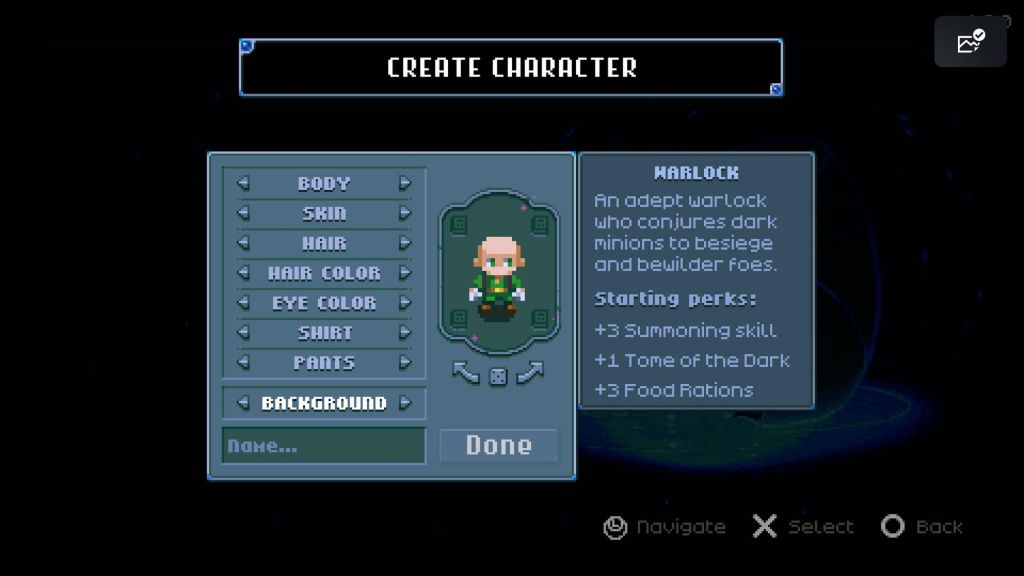Open the screenshot saved overlay icon
Image resolution: width=1024 pixels, height=576 pixels.
tap(970, 42)
